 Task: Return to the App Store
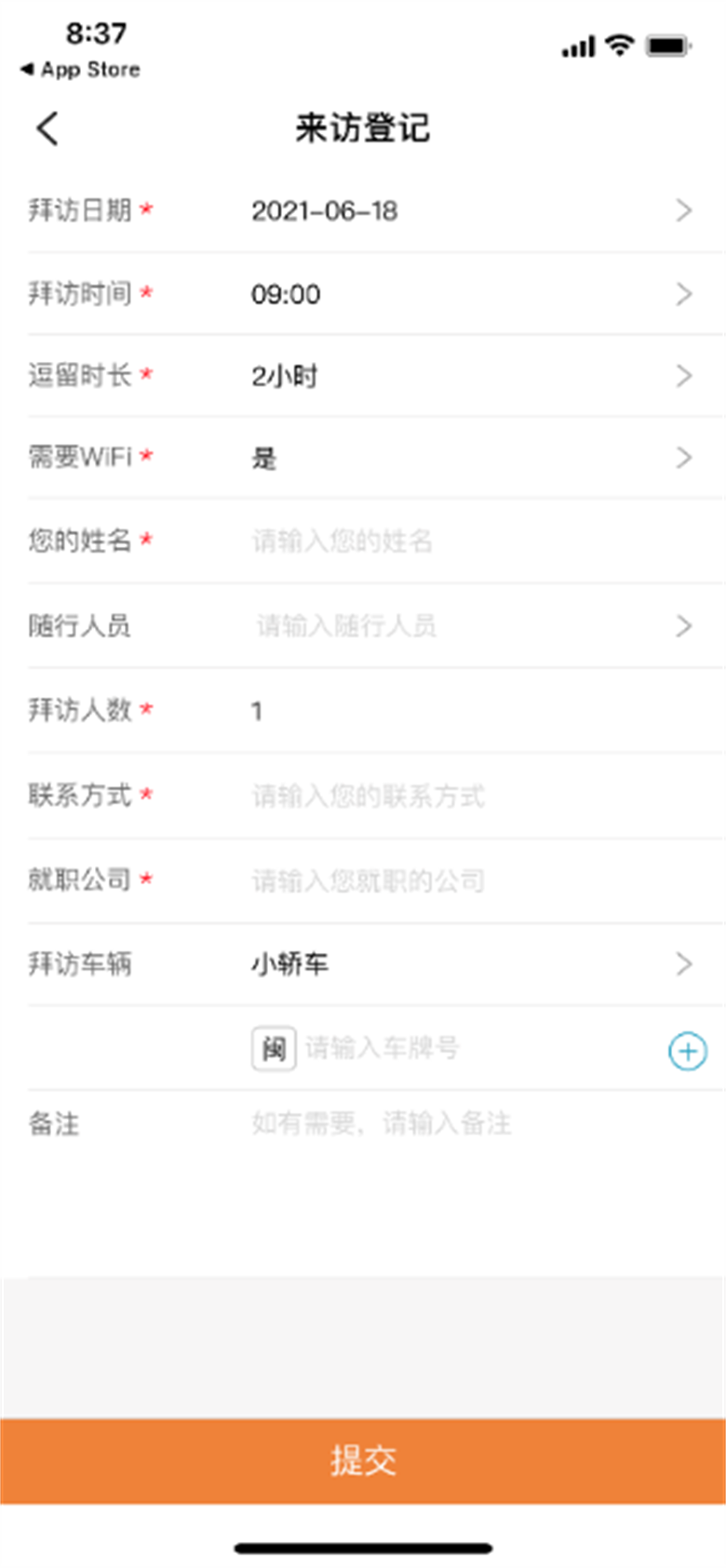point(80,70)
